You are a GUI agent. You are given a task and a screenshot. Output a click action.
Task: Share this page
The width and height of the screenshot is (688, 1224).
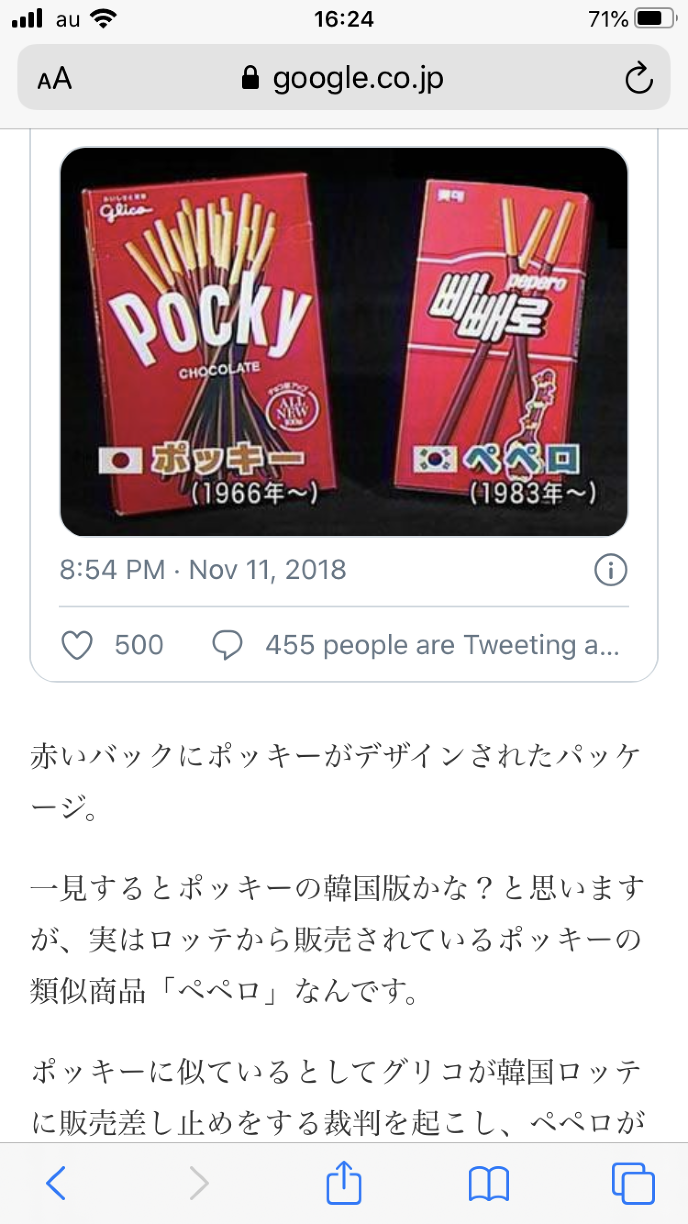click(x=343, y=1184)
